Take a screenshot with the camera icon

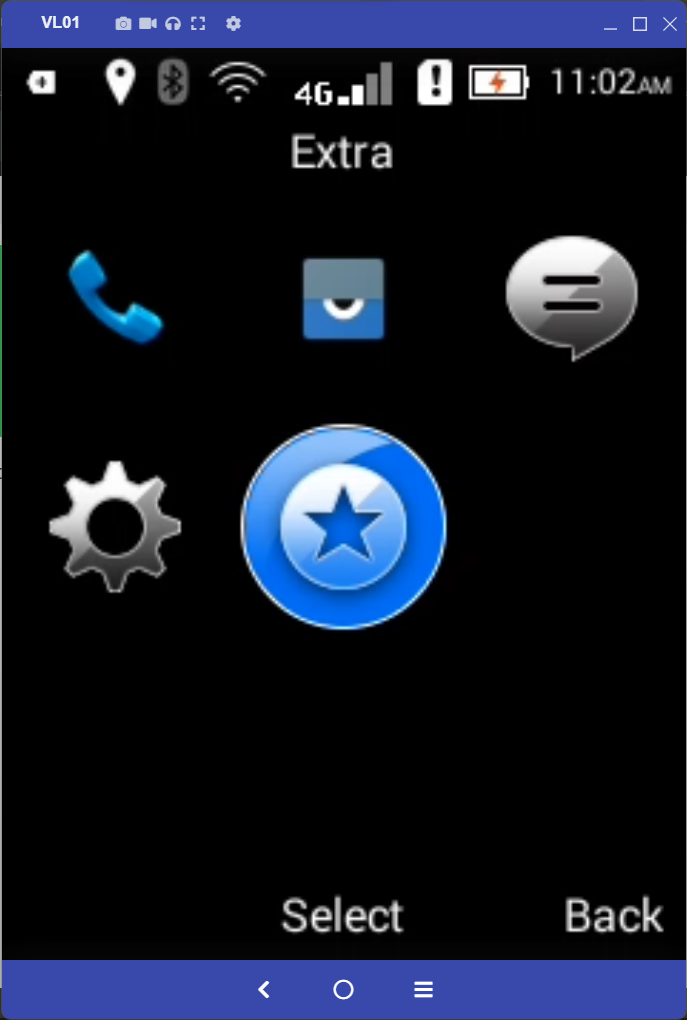coord(123,23)
